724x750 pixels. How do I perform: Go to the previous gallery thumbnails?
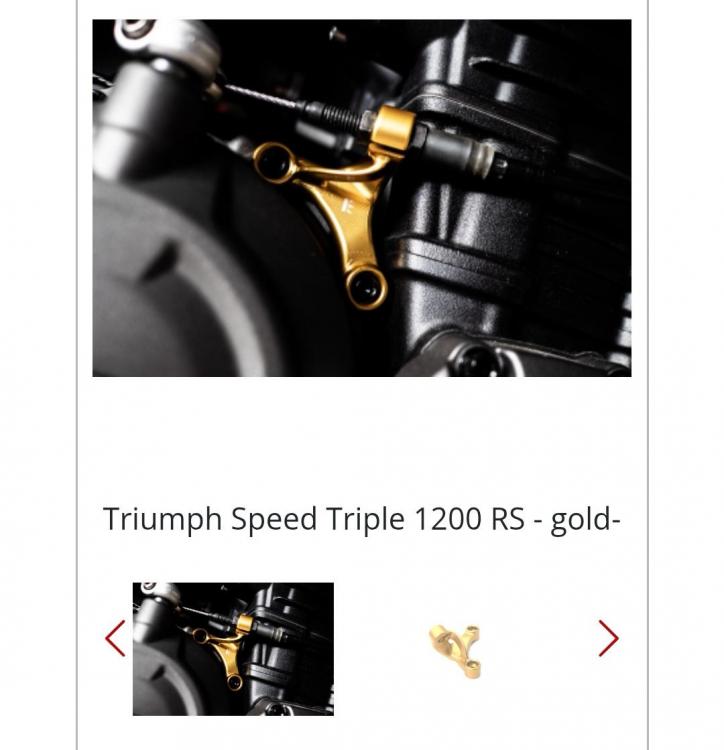point(115,638)
